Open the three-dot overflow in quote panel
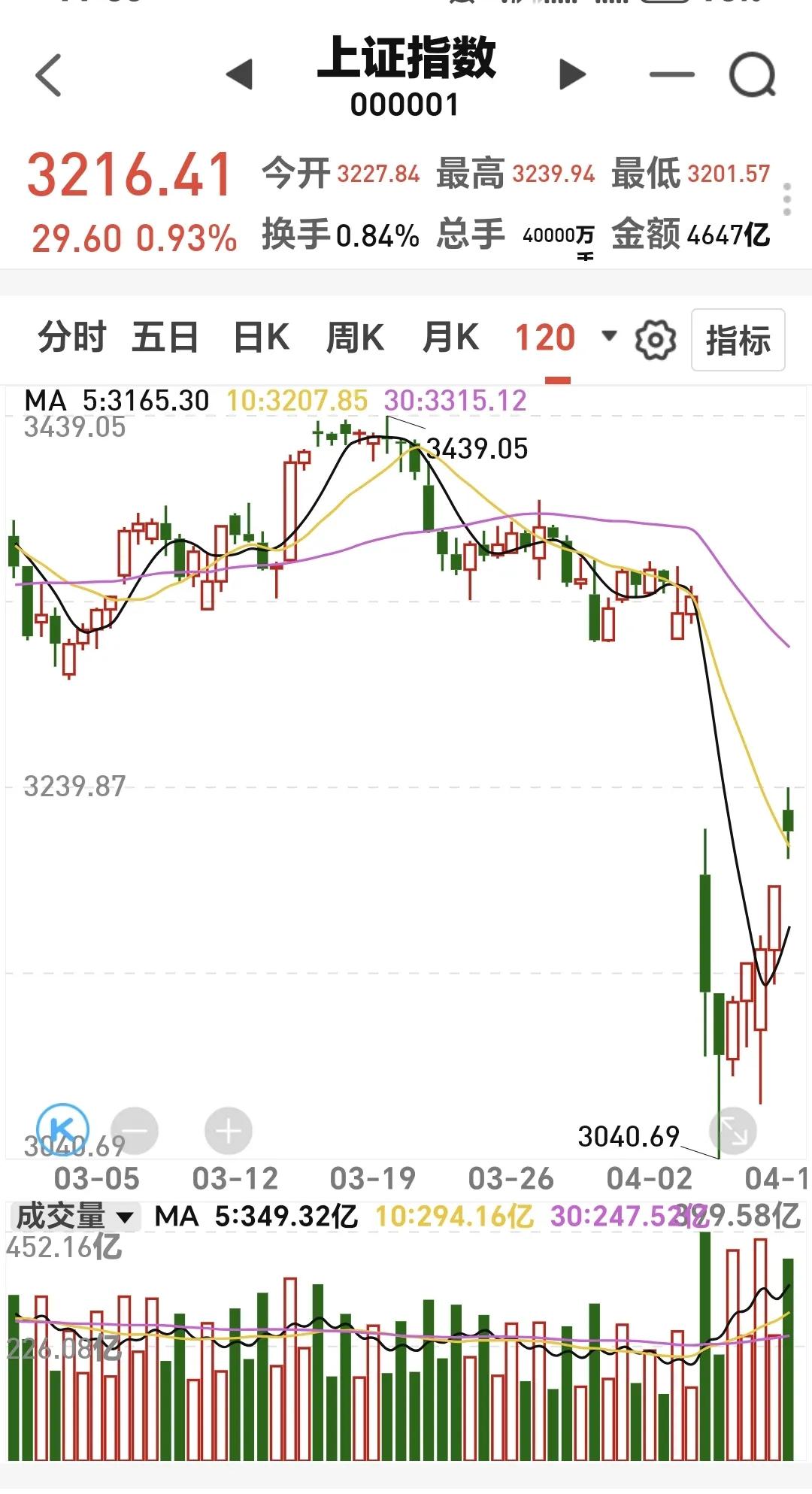The height and width of the screenshot is (1494, 812). click(x=787, y=199)
